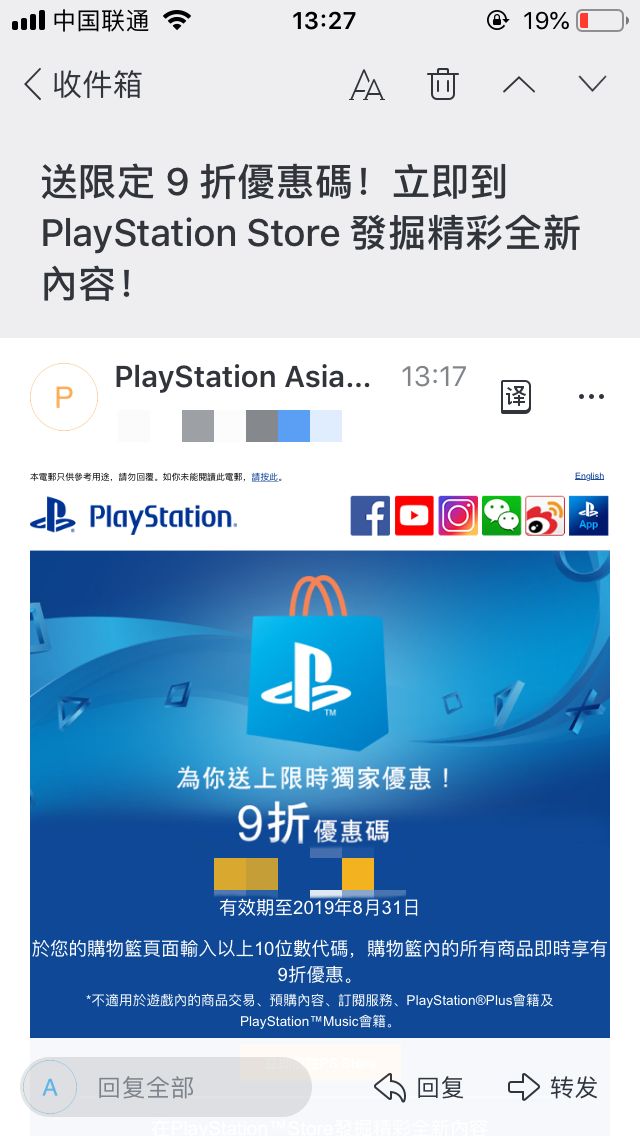Delete this email with the trash icon

443,85
